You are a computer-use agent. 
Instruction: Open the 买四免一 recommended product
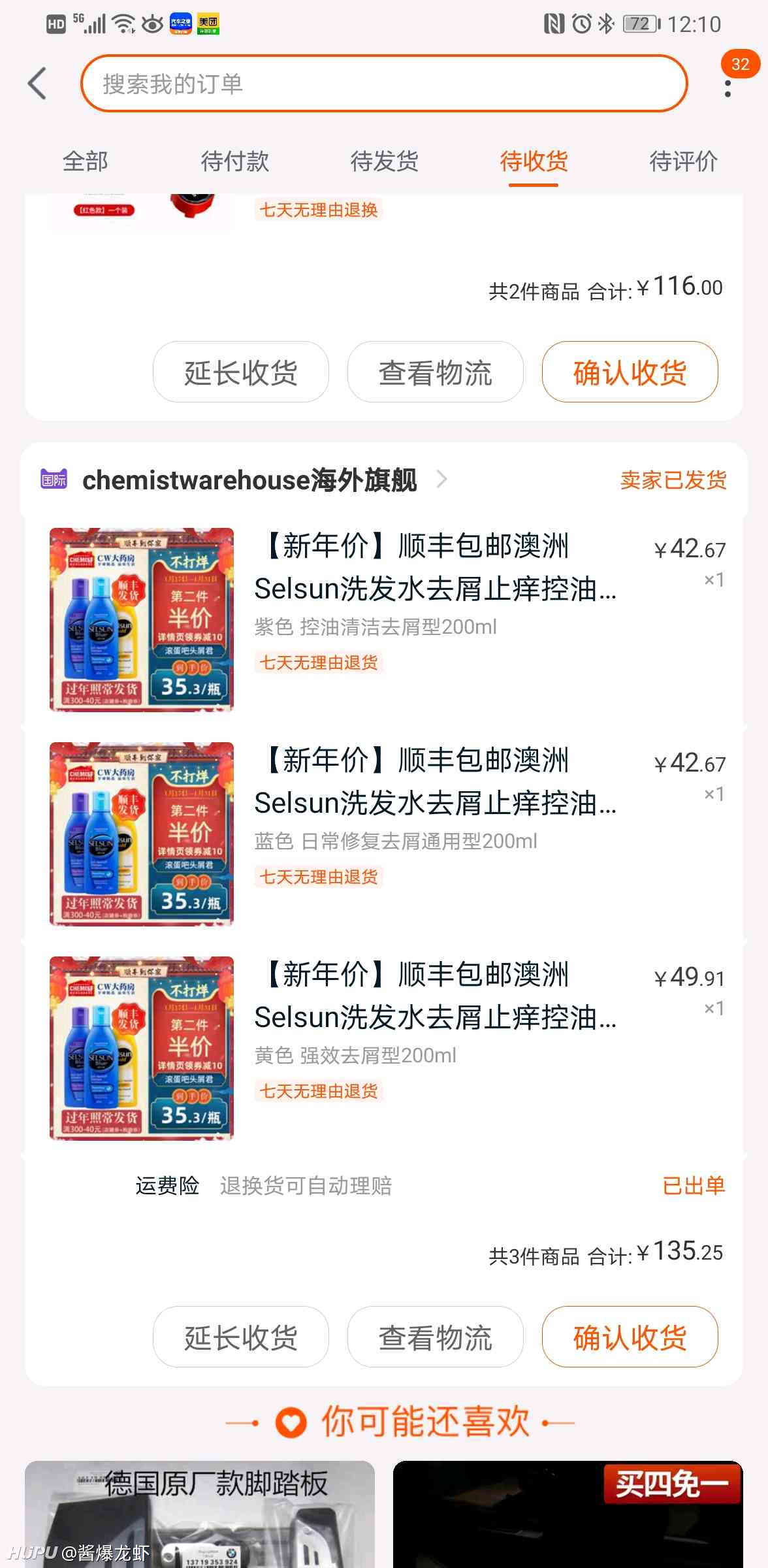pyautogui.click(x=568, y=1514)
